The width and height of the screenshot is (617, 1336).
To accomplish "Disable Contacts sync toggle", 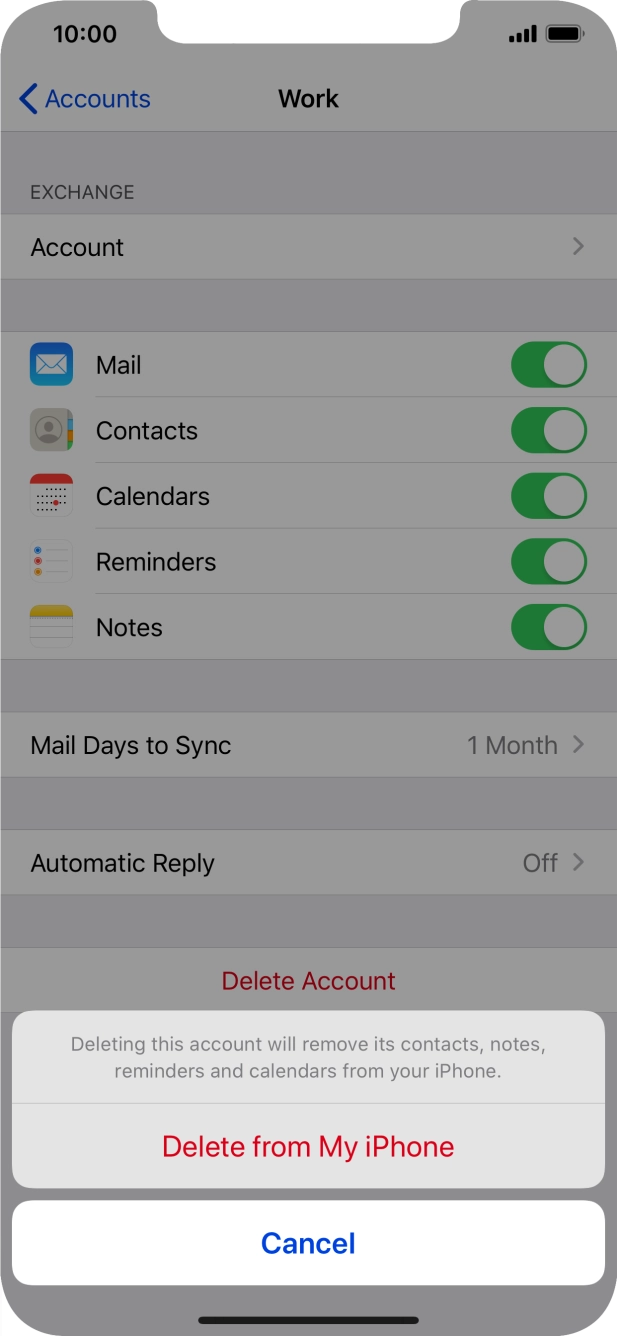I will [x=548, y=431].
